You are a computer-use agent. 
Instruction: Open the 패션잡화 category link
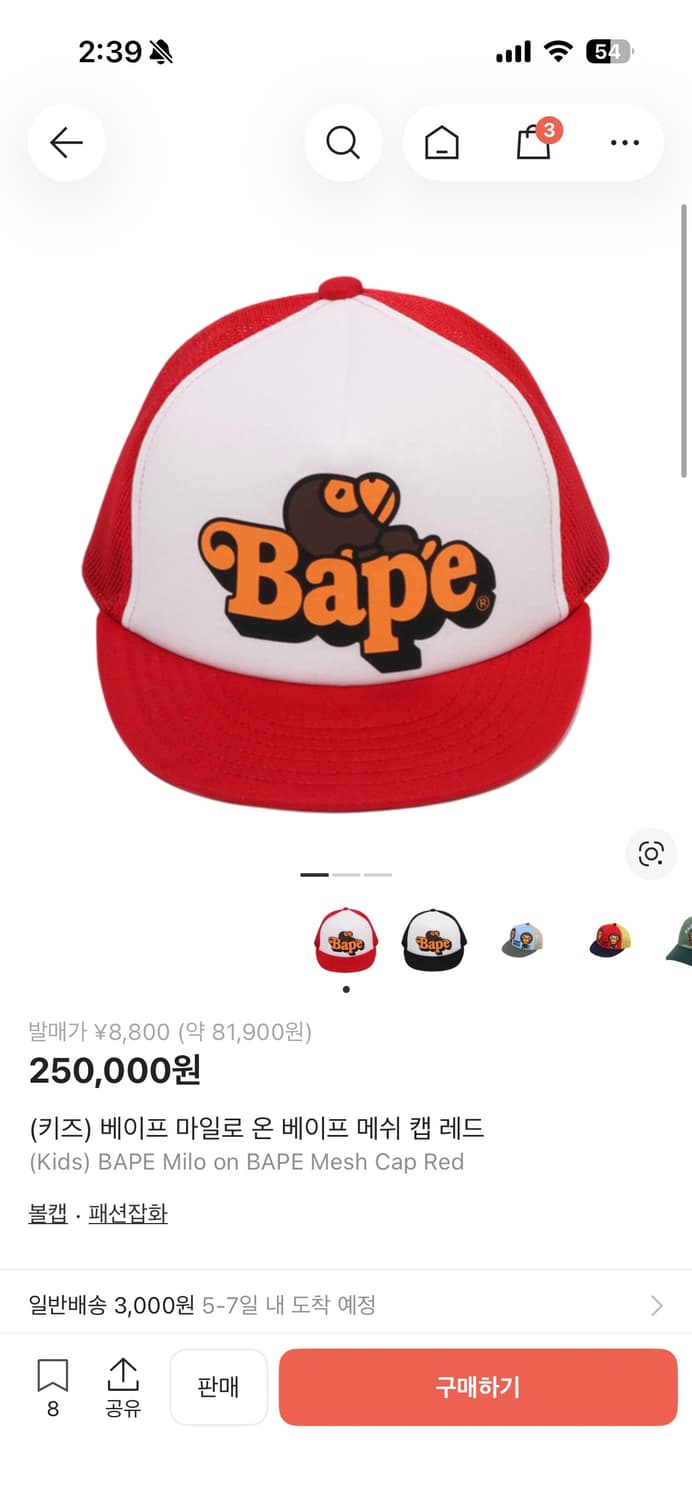click(128, 1214)
